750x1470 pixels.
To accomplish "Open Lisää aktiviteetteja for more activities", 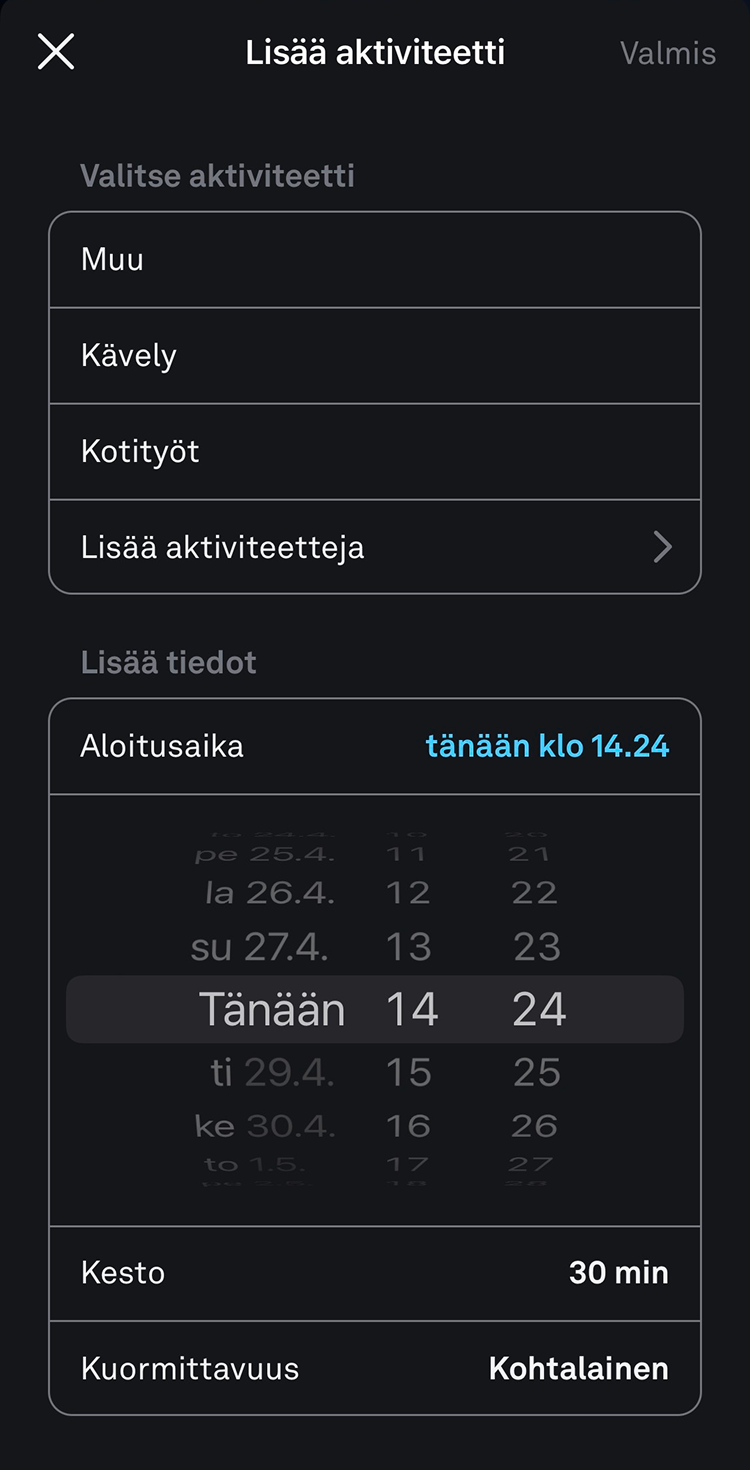I will click(x=374, y=548).
